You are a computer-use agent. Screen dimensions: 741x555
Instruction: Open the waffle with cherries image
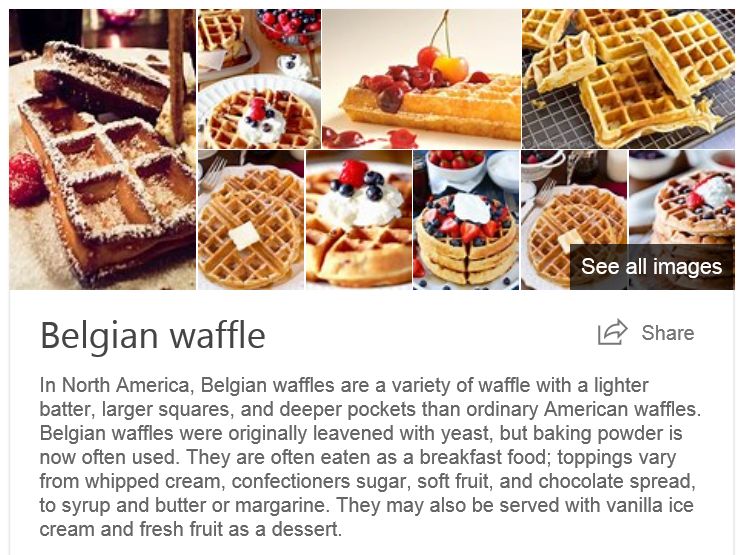coord(421,79)
